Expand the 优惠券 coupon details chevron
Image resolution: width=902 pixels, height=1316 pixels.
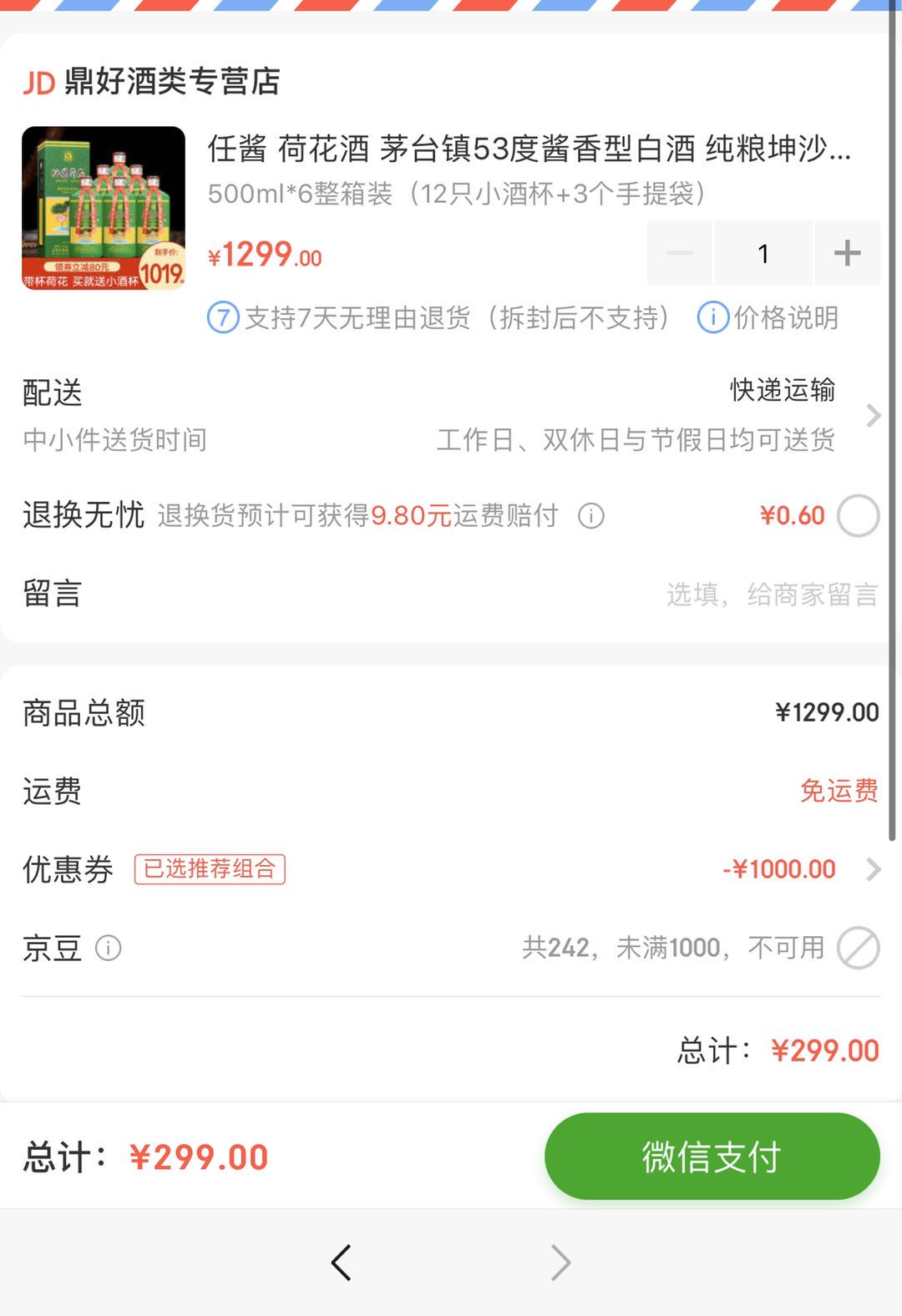coord(874,868)
